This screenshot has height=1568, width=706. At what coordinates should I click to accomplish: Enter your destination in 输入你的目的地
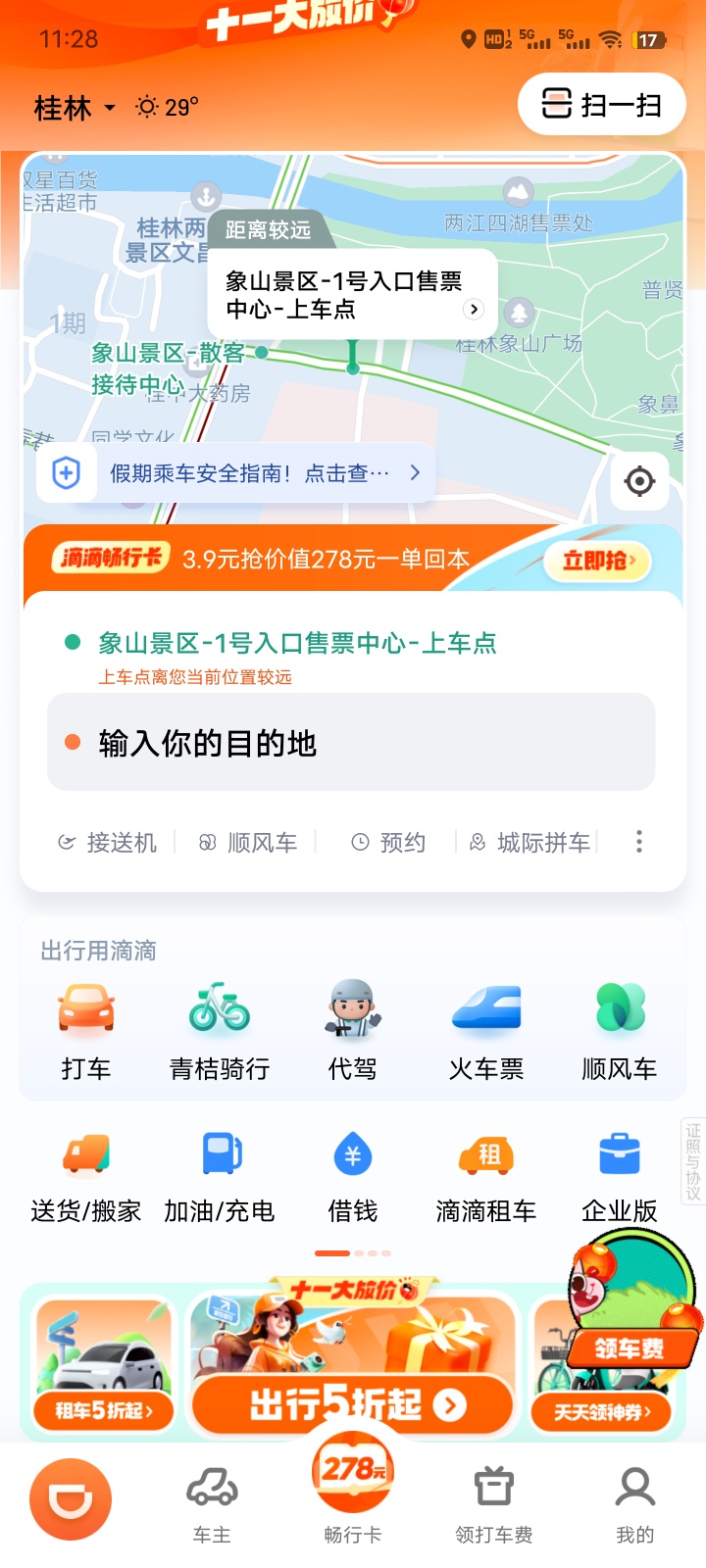pyautogui.click(x=351, y=743)
